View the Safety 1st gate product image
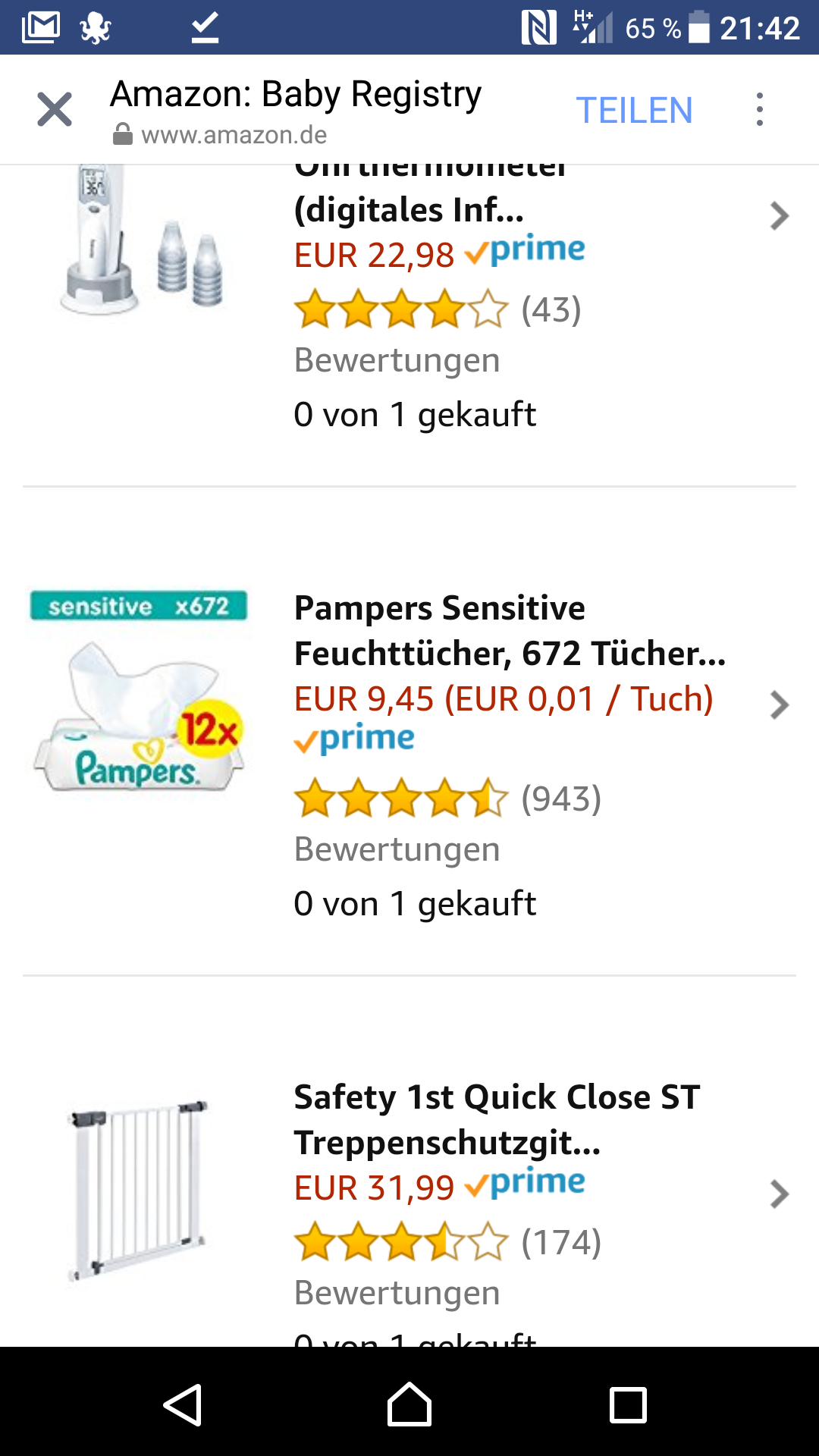This screenshot has height=1456, width=819. (x=139, y=1191)
